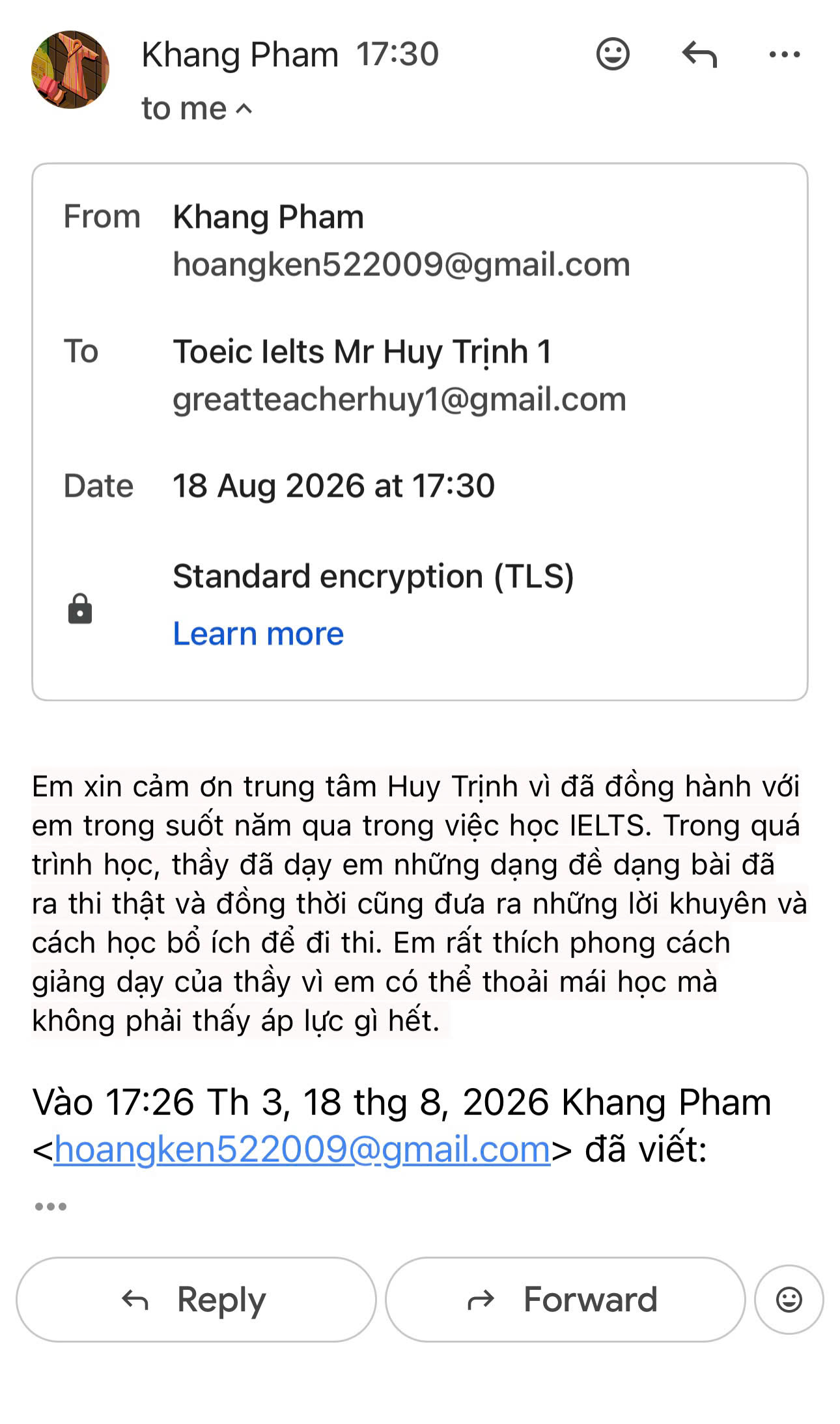This screenshot has width=840, height=1424.
Task: Open Khang Pham's profile avatar
Action: pyautogui.click(x=70, y=70)
